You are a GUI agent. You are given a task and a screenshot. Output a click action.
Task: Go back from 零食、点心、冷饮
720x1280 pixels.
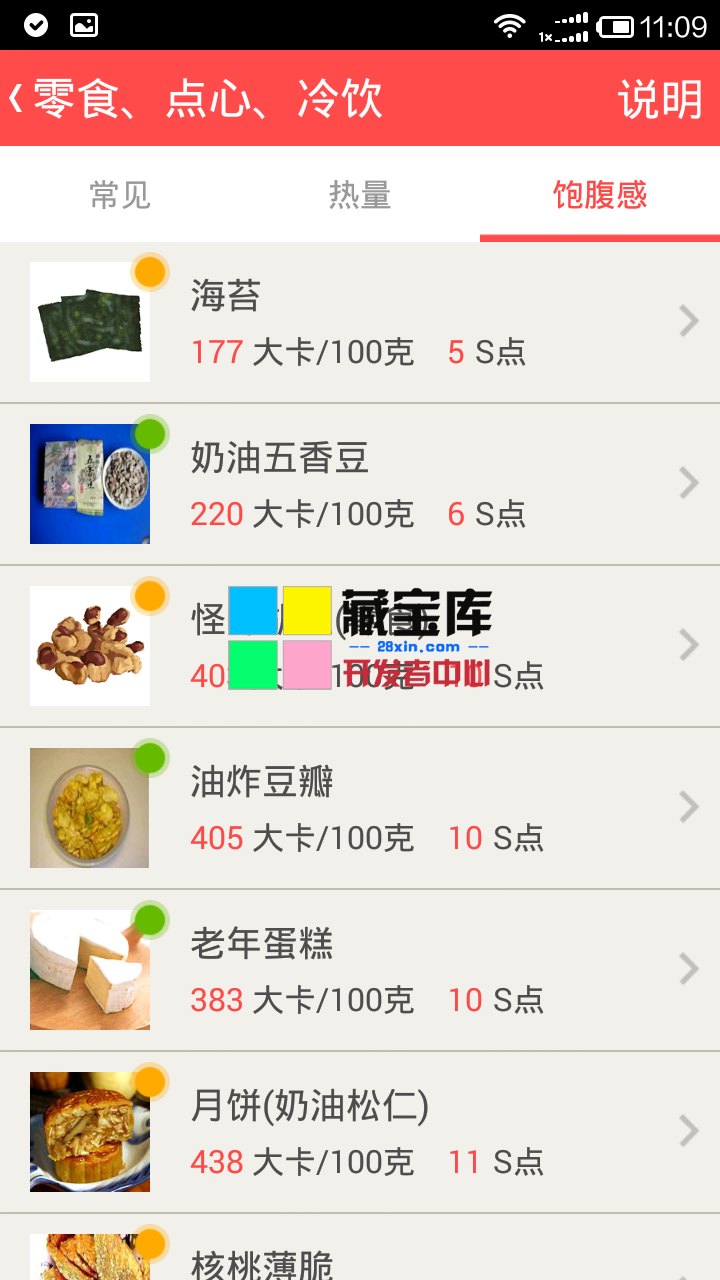[18, 99]
